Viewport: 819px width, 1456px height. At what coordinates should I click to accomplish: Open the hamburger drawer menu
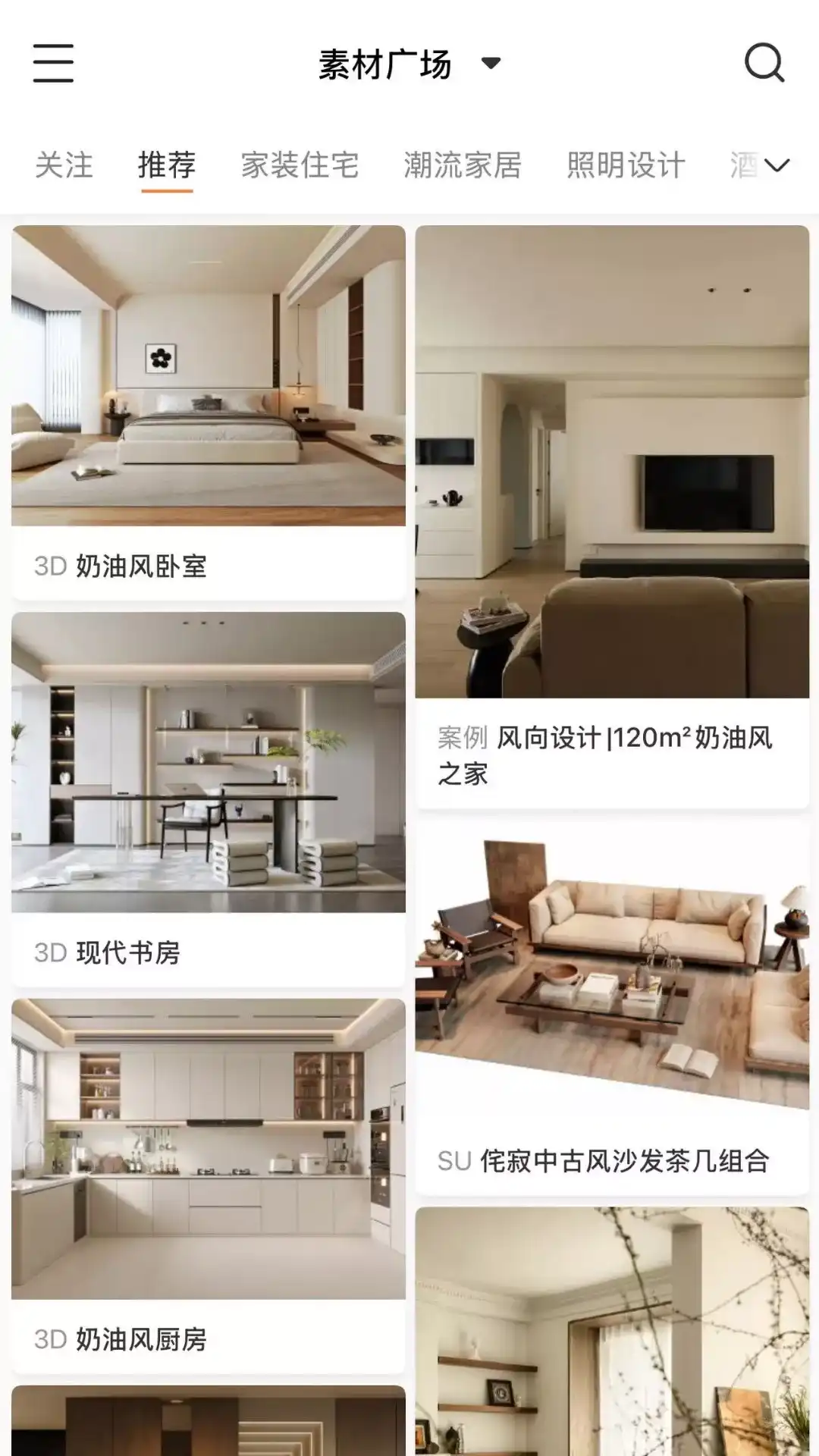pyautogui.click(x=53, y=63)
